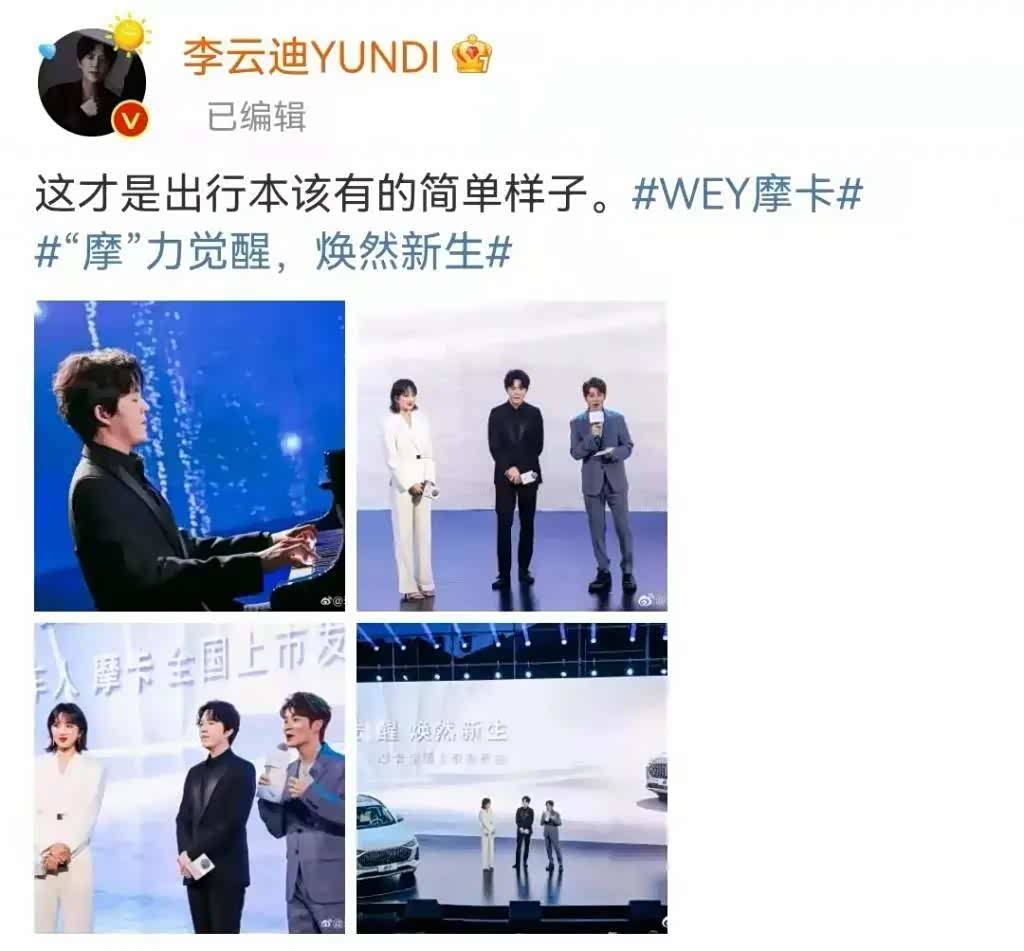Open the photo of three people on the white stage
The height and width of the screenshot is (951, 1024).
point(512,456)
